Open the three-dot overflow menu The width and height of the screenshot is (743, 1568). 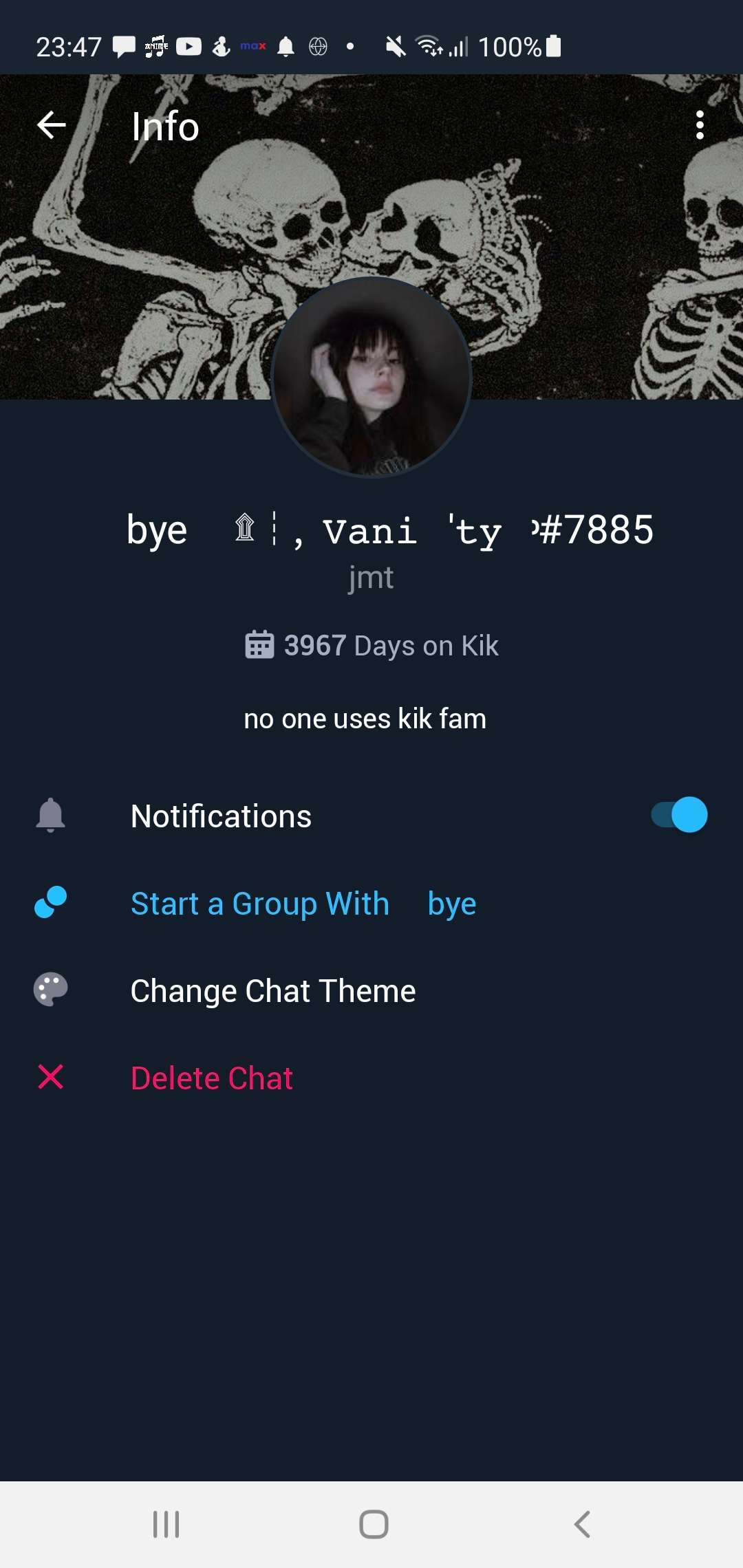click(x=700, y=125)
